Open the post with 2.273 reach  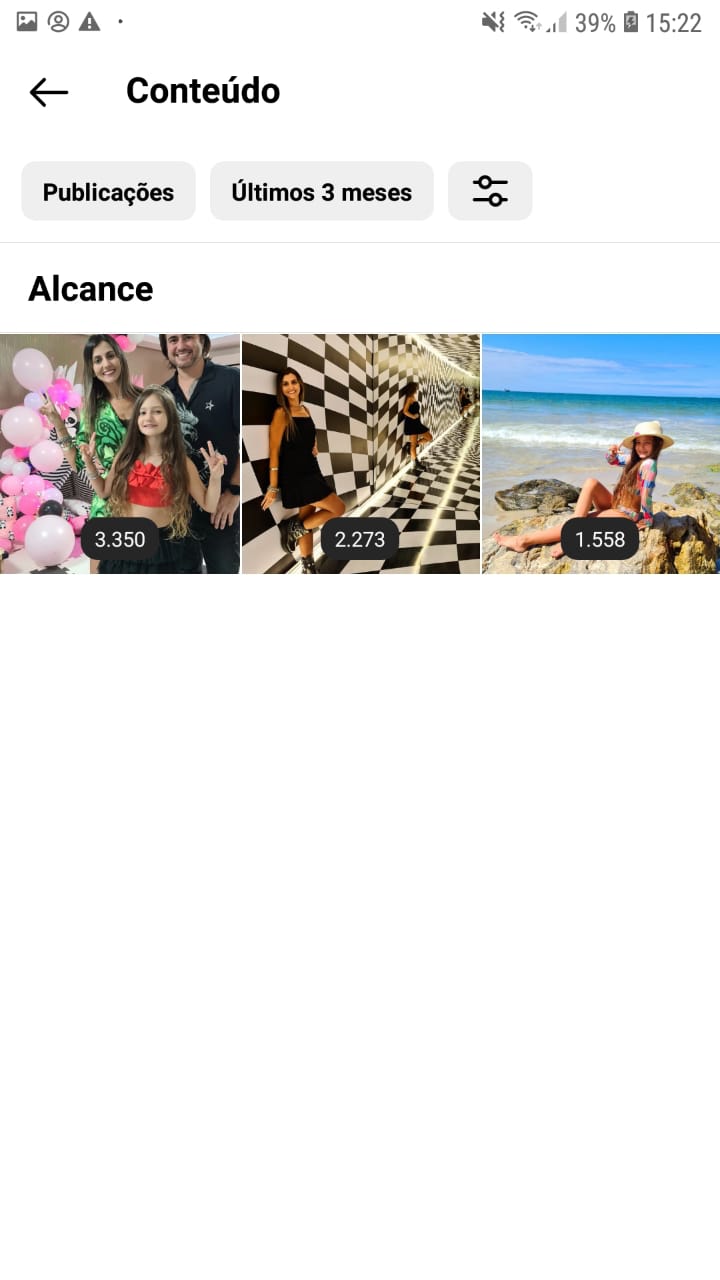point(360,454)
